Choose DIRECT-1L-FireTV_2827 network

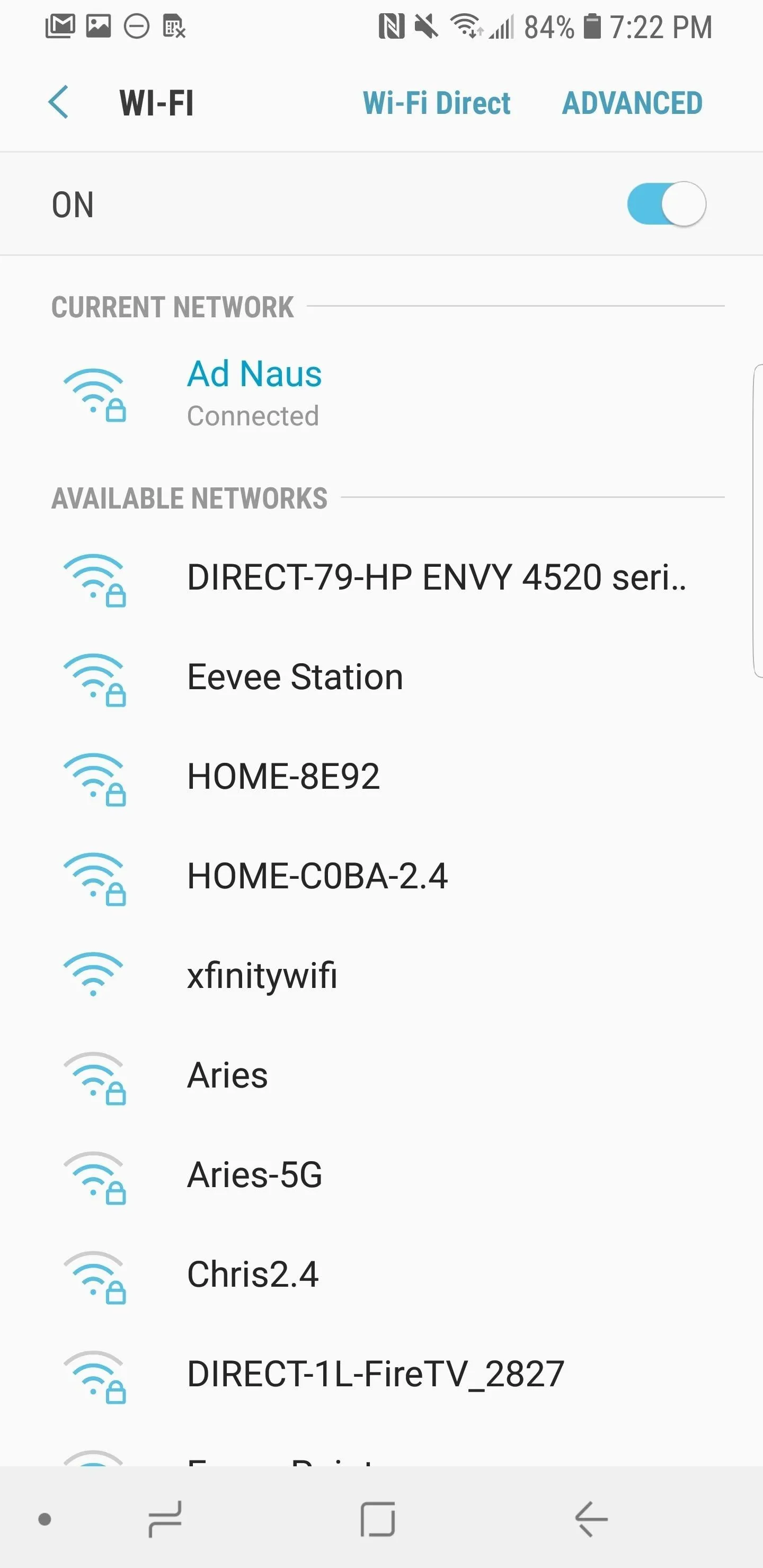[x=376, y=1374]
